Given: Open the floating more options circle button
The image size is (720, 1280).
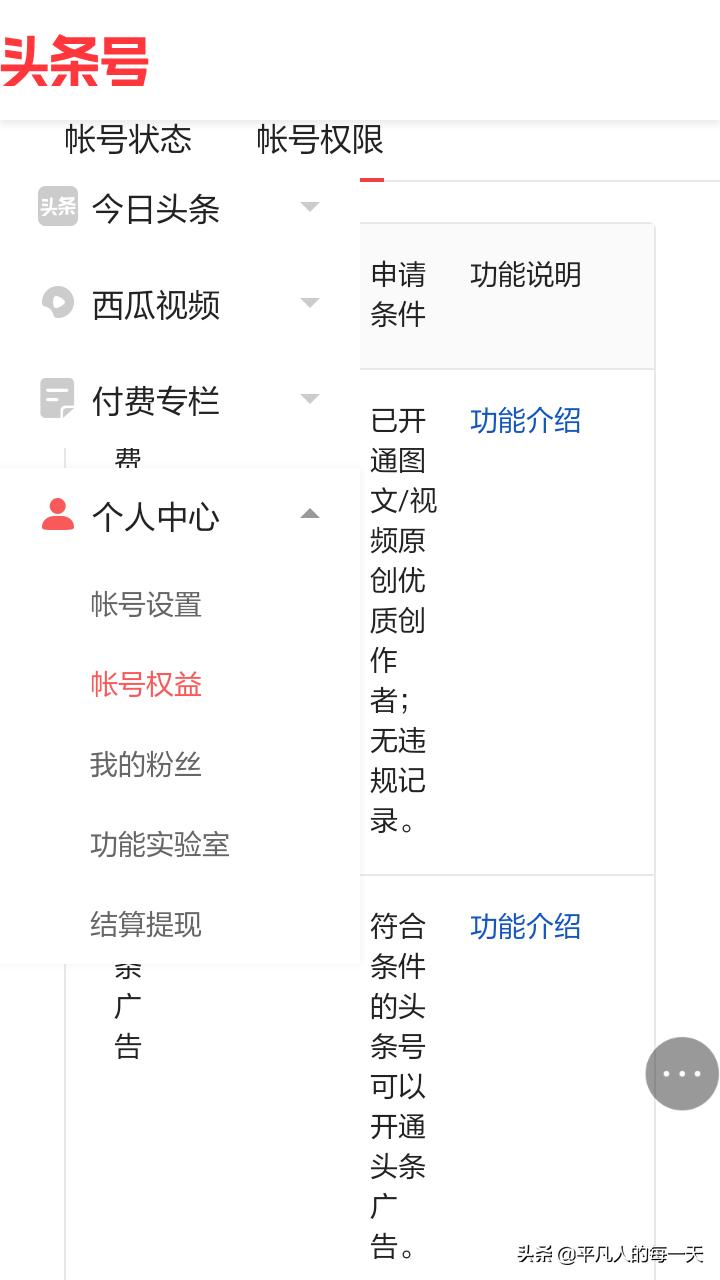Looking at the screenshot, I should pyautogui.click(x=680, y=1073).
